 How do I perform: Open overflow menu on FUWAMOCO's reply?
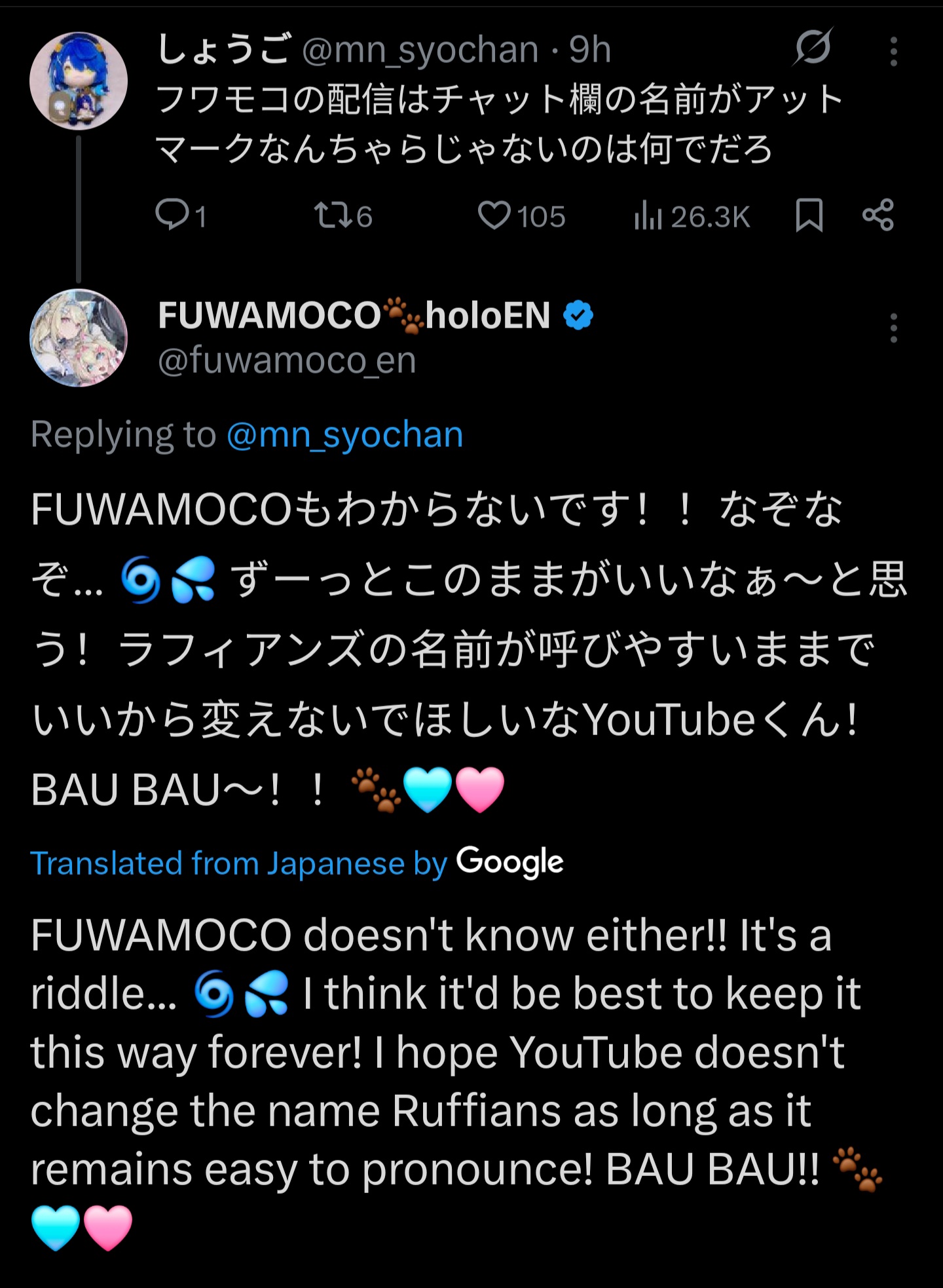click(x=893, y=328)
